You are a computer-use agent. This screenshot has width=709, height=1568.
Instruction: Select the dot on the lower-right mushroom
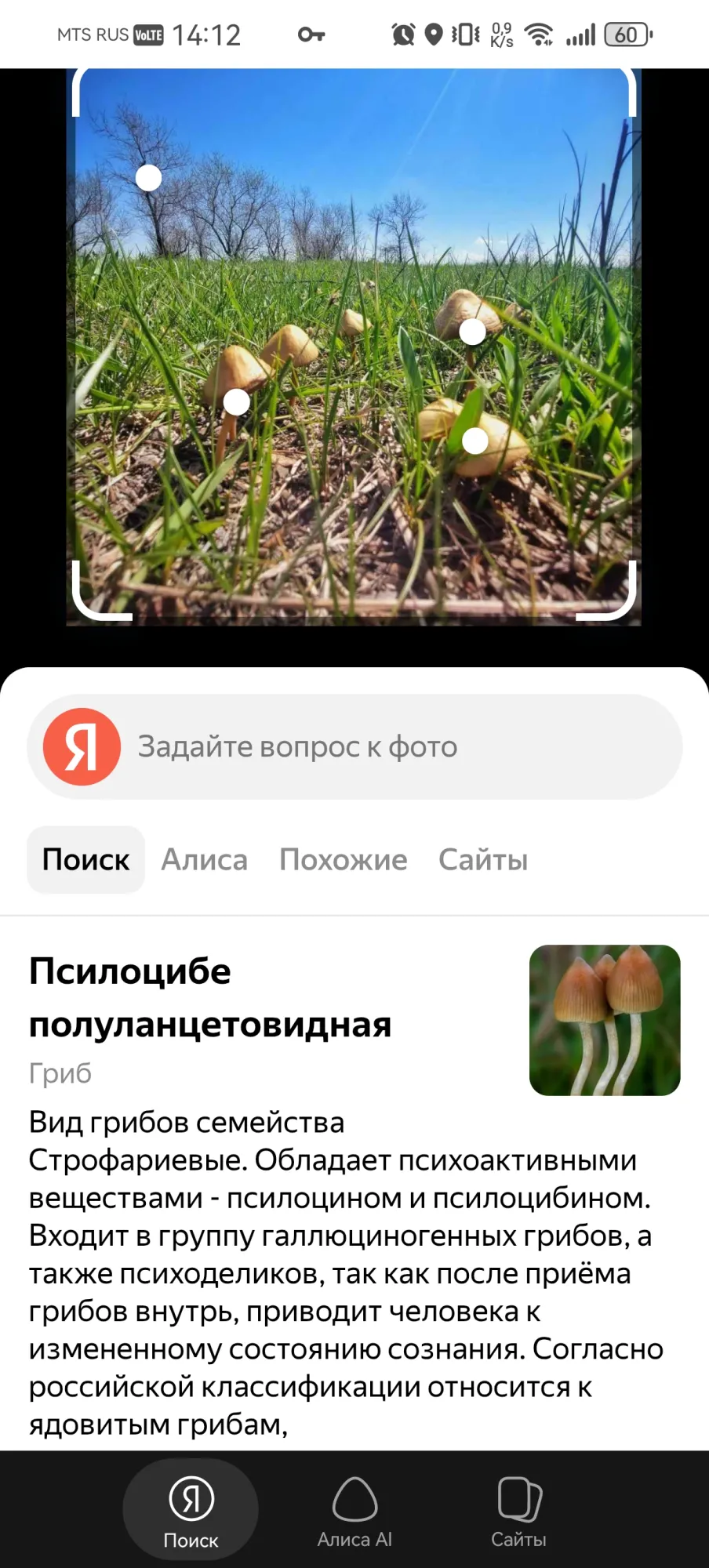pos(474,441)
